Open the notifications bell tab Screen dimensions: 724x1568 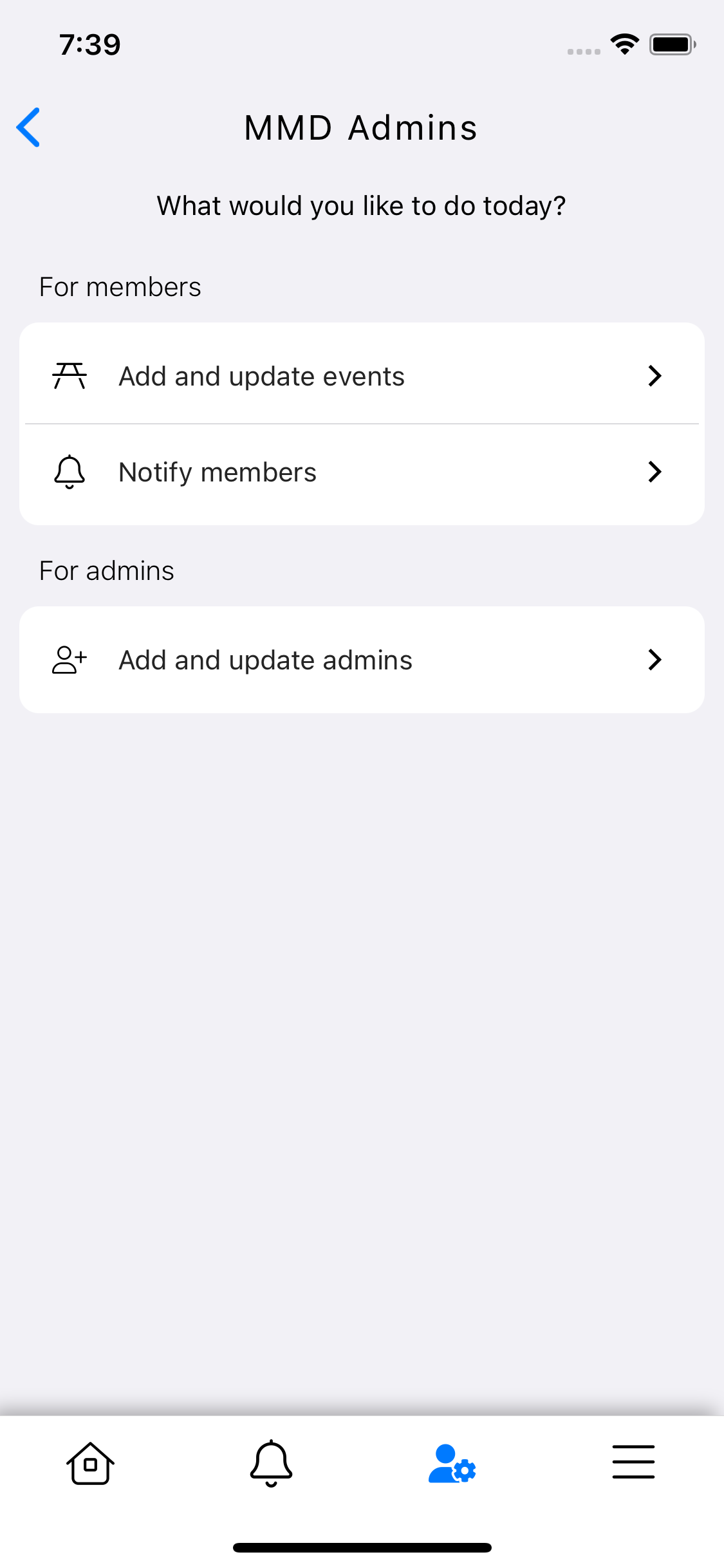click(x=272, y=1463)
